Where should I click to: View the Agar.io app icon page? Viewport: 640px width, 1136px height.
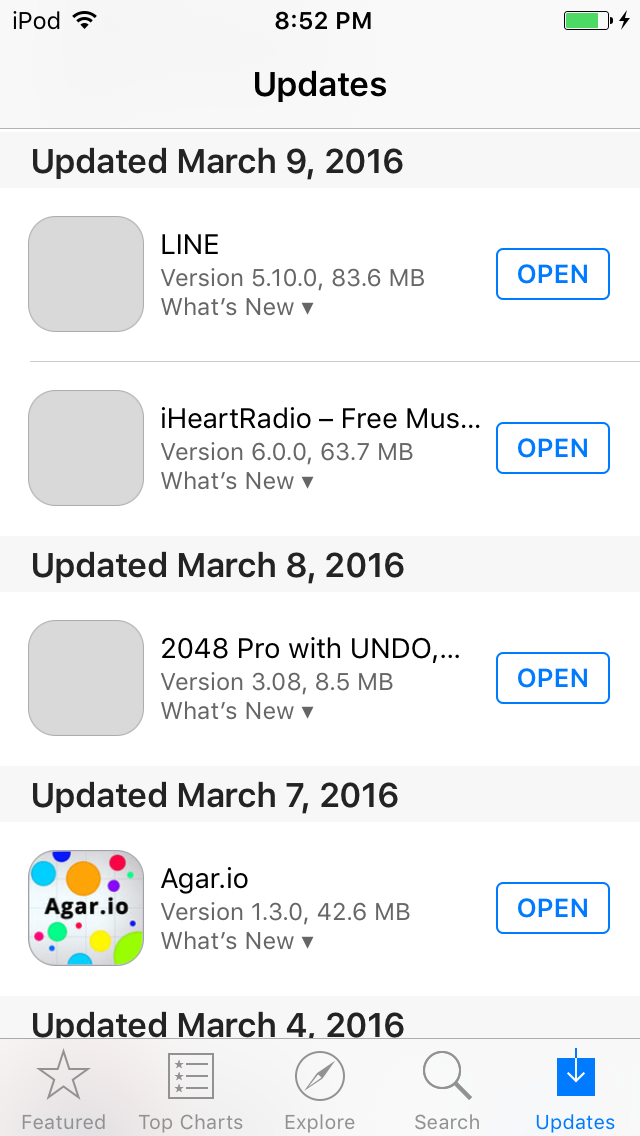86,908
